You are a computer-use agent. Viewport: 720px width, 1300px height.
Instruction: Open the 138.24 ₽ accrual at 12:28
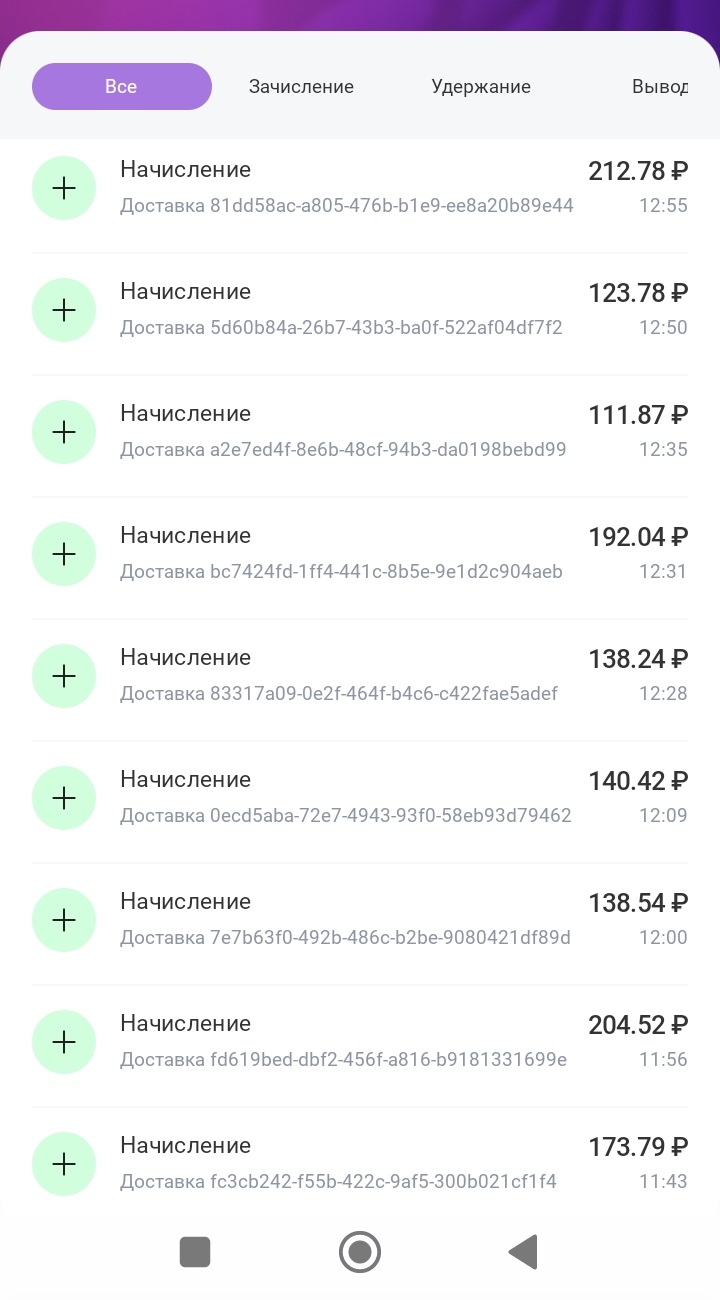tap(360, 676)
